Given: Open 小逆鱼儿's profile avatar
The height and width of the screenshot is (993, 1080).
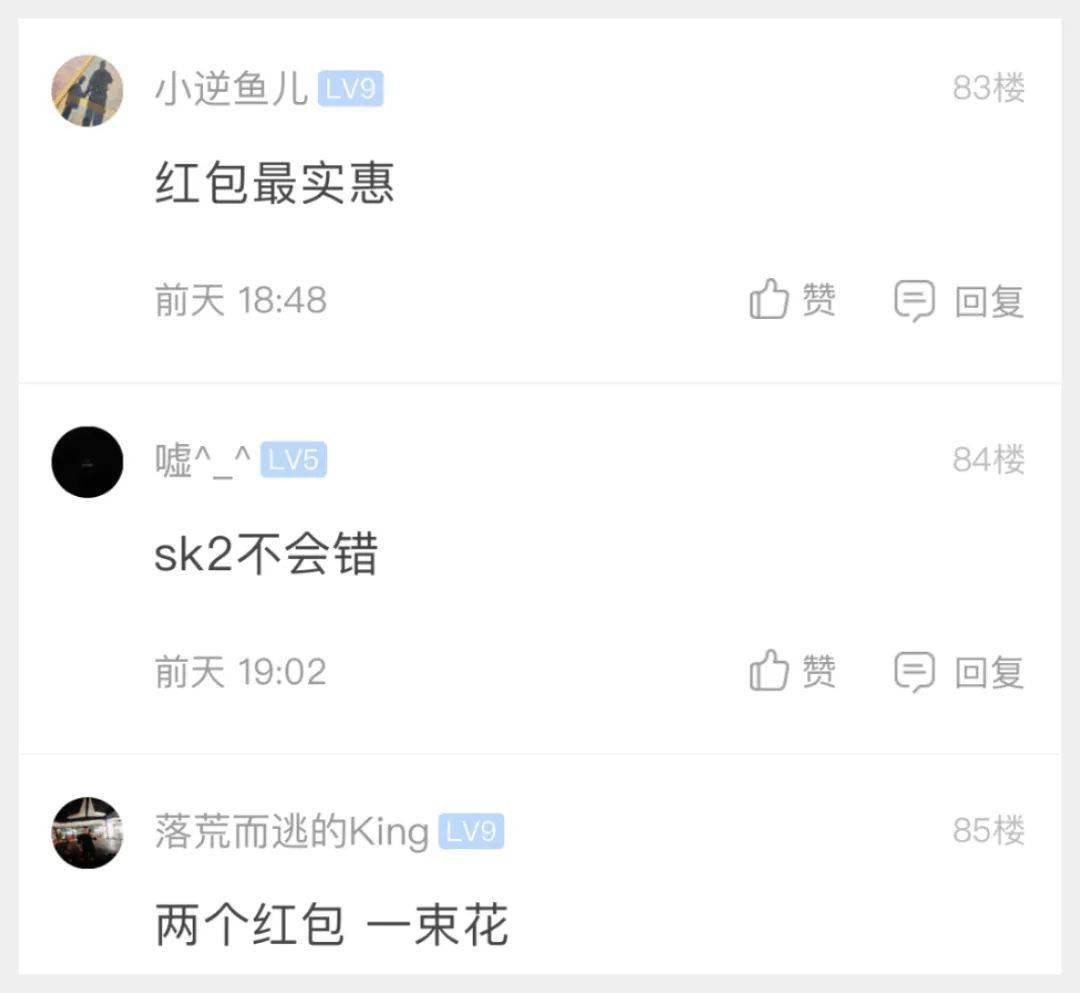Looking at the screenshot, I should pyautogui.click(x=88, y=91).
